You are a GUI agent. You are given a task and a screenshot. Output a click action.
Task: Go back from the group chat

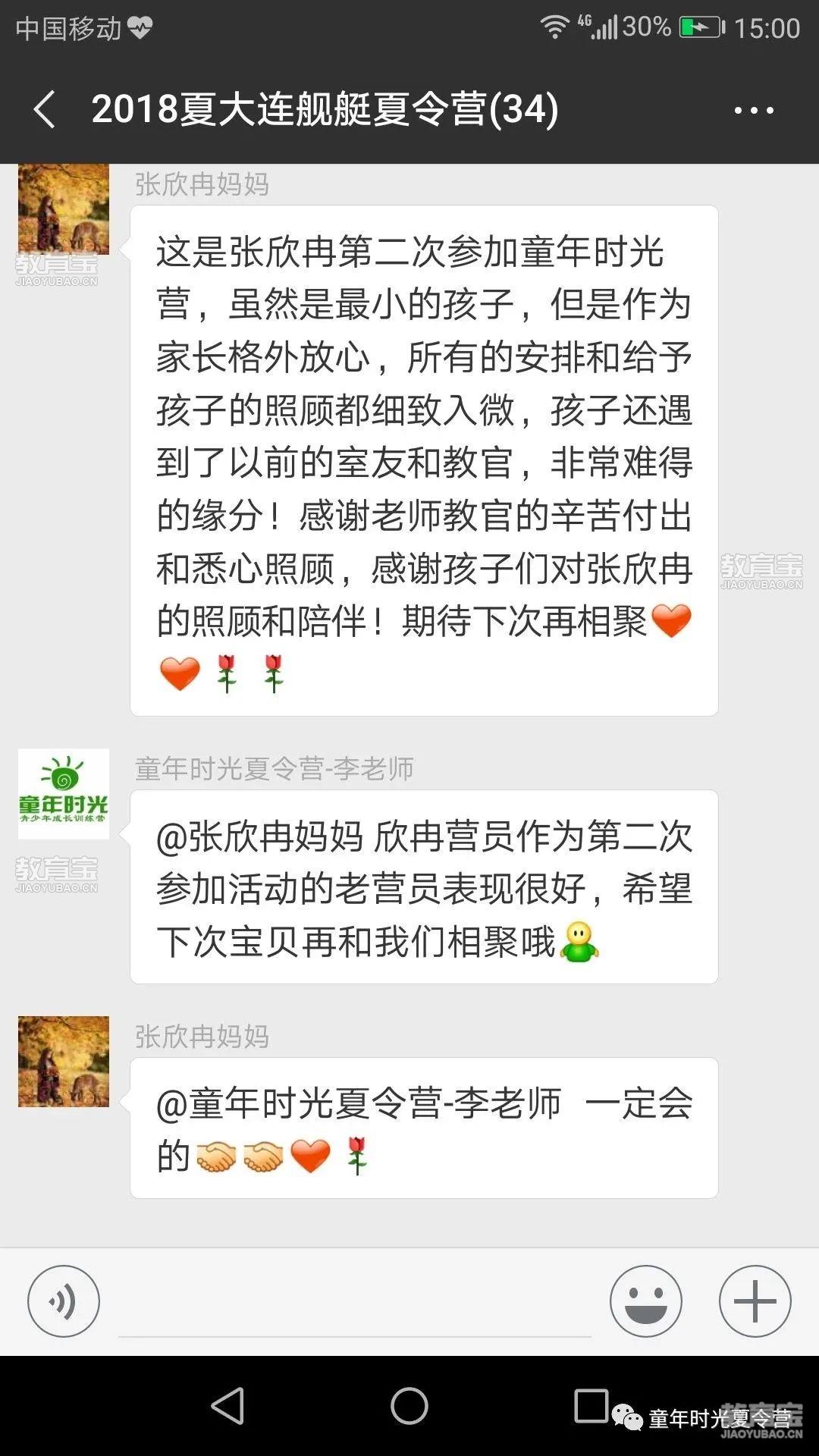(45, 109)
